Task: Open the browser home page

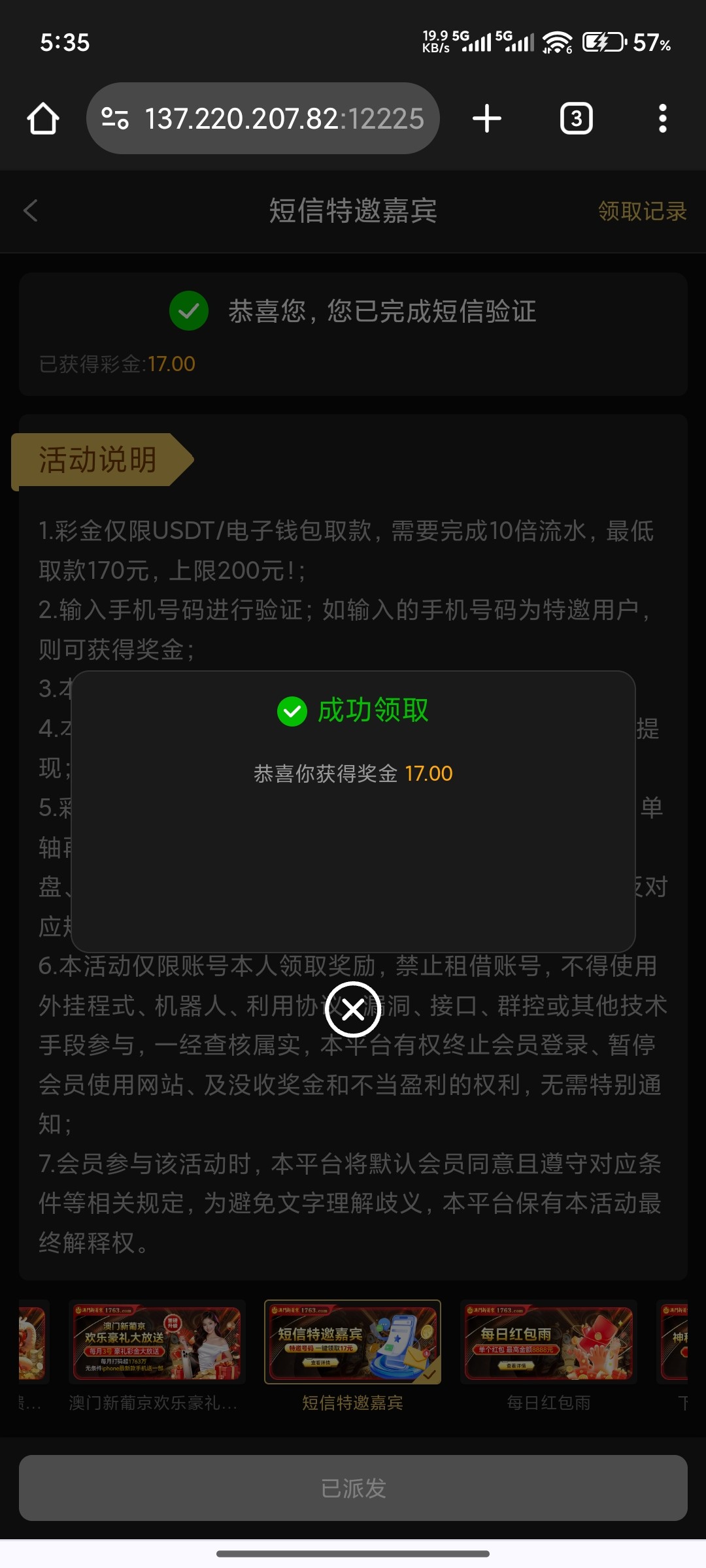Action: [x=43, y=119]
